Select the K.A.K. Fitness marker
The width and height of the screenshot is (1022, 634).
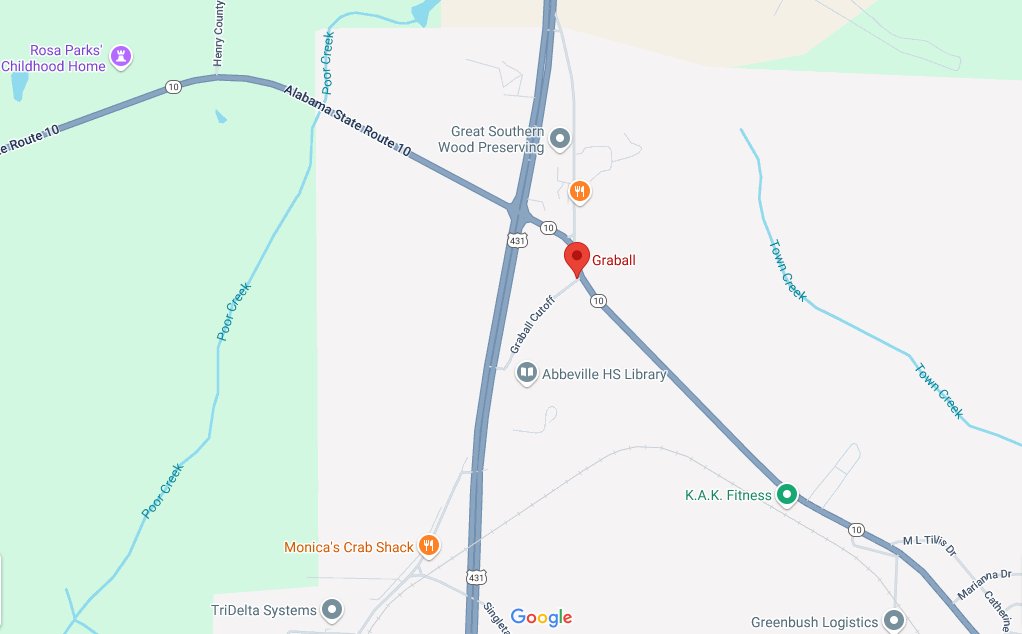point(787,494)
